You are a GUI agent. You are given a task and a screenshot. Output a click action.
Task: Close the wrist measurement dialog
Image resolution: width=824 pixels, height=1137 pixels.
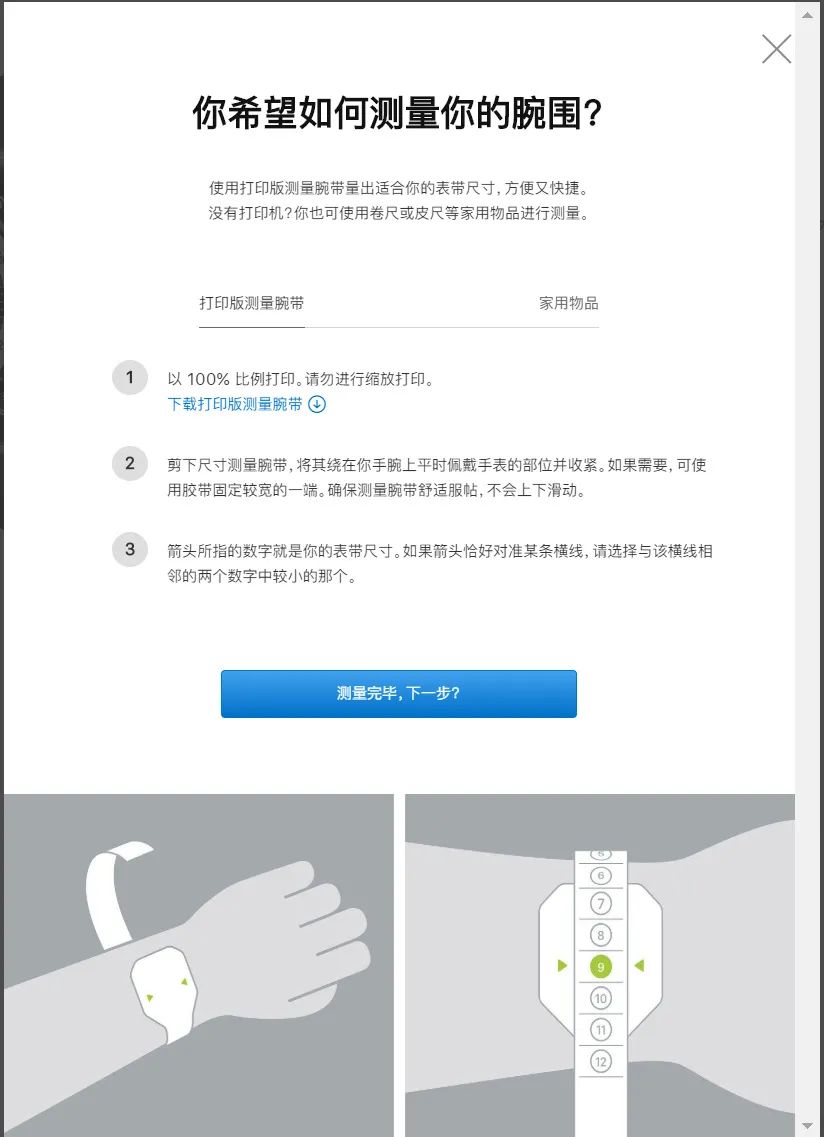(776, 48)
